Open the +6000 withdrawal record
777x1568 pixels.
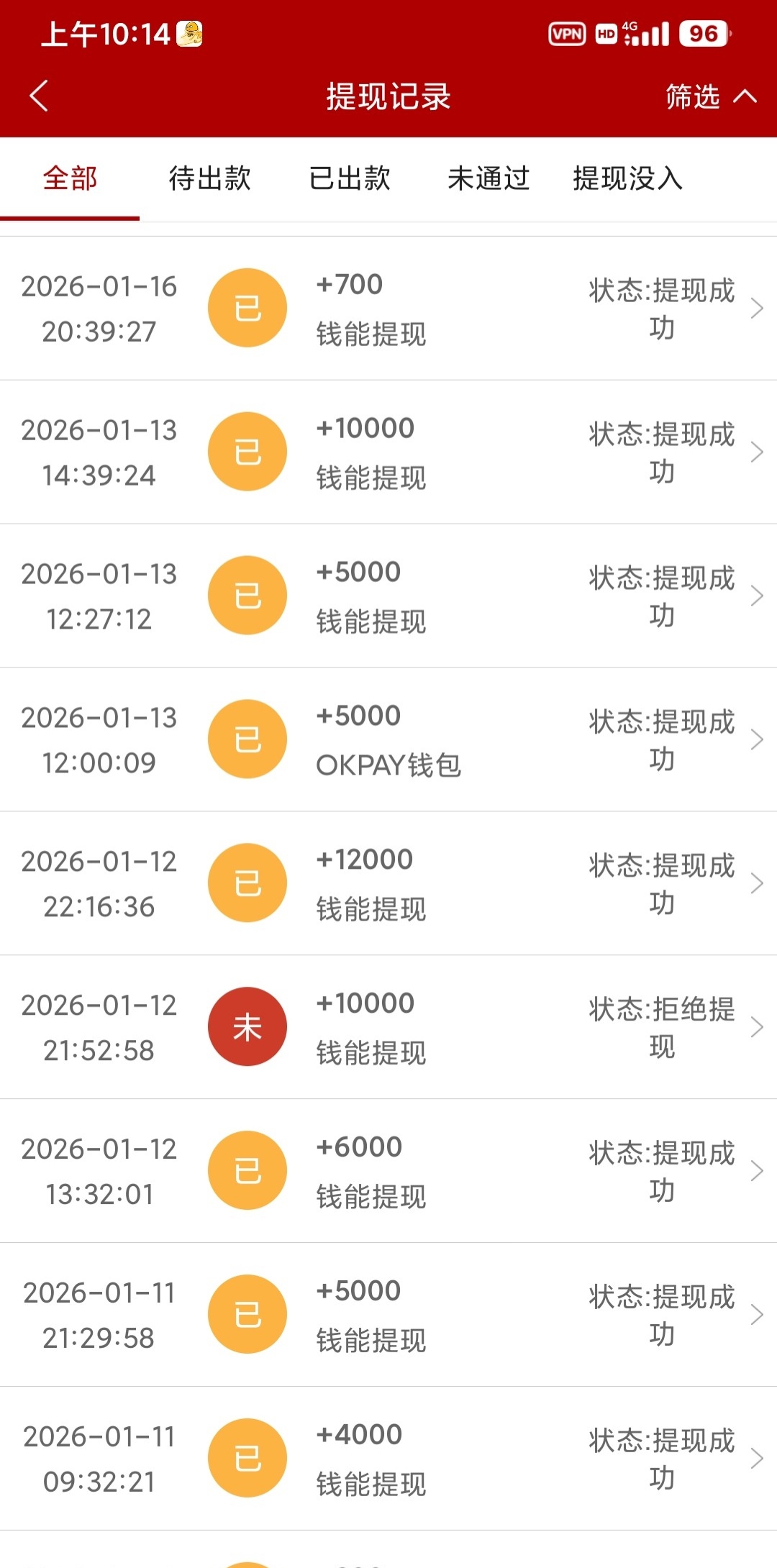(388, 1172)
